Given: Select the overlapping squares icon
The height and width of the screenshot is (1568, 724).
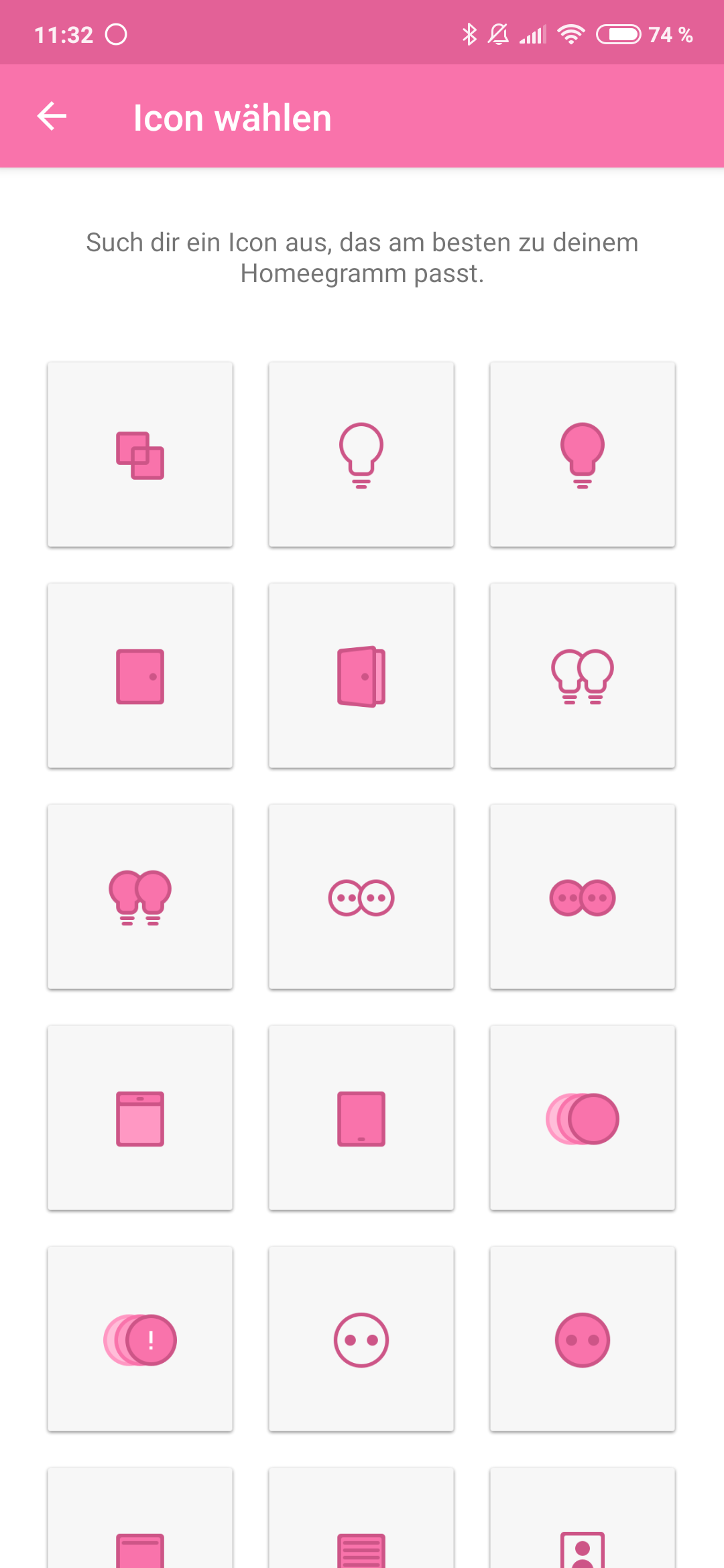Looking at the screenshot, I should pos(140,455).
